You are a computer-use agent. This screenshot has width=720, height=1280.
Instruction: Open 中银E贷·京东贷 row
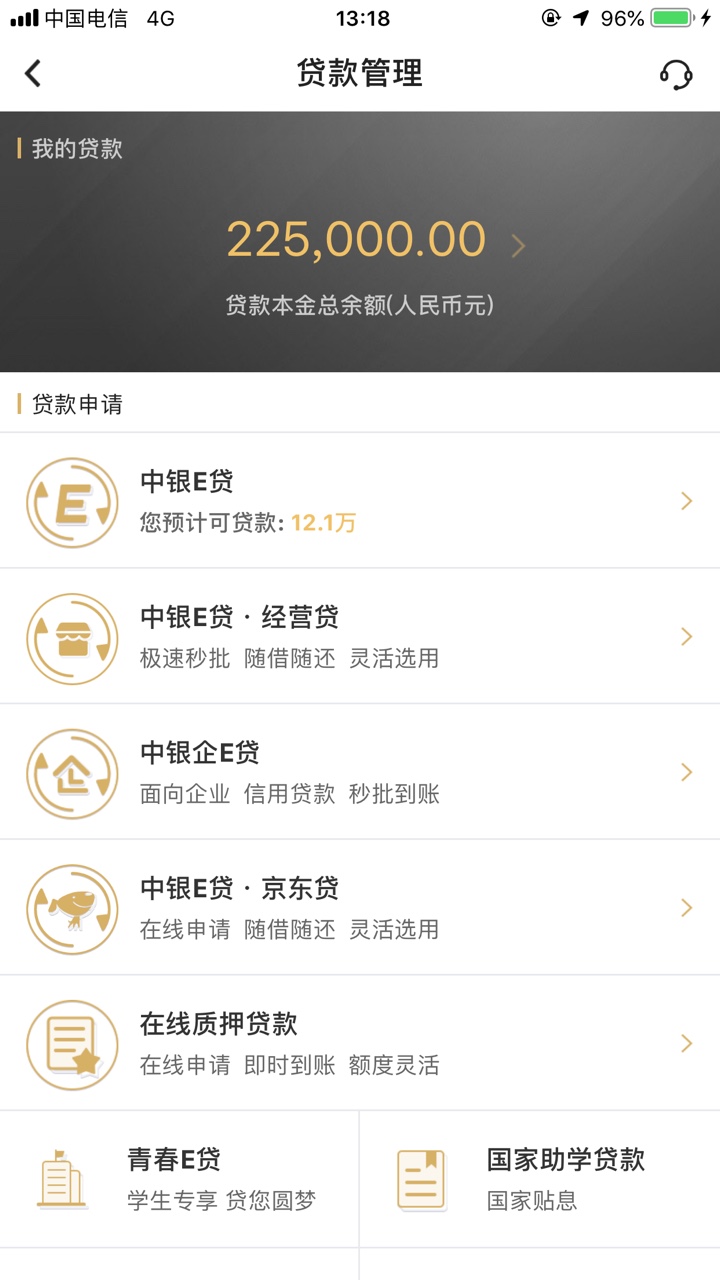click(x=360, y=908)
